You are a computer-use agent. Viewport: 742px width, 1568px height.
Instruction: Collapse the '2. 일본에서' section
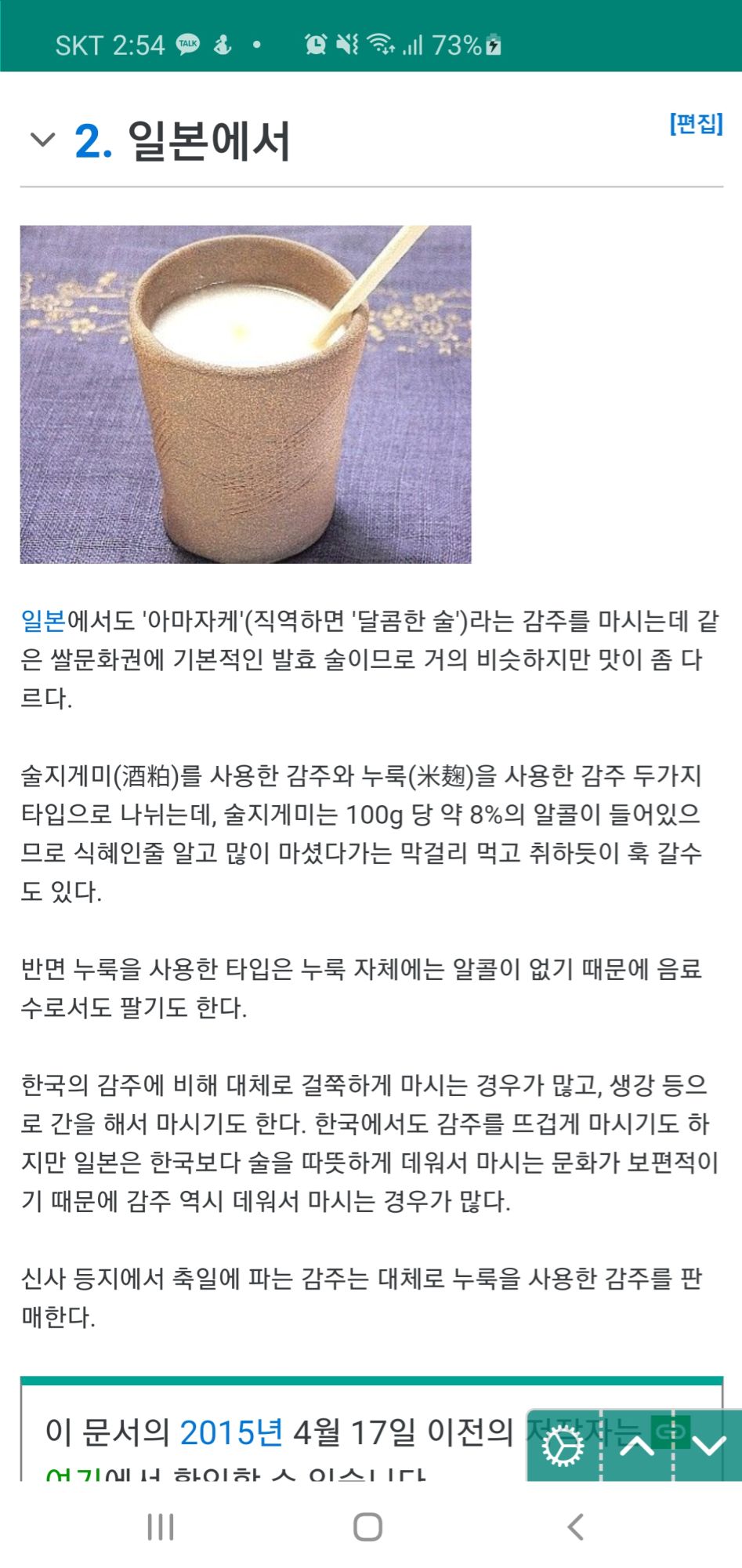(42, 140)
